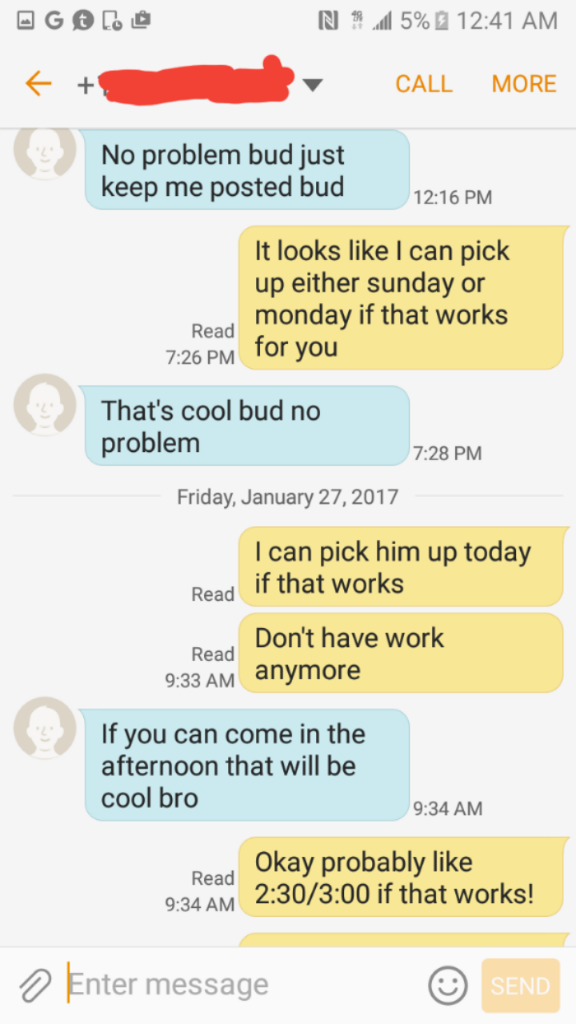Attach a file with the paperclip
576x1024 pixels.
click(x=35, y=985)
